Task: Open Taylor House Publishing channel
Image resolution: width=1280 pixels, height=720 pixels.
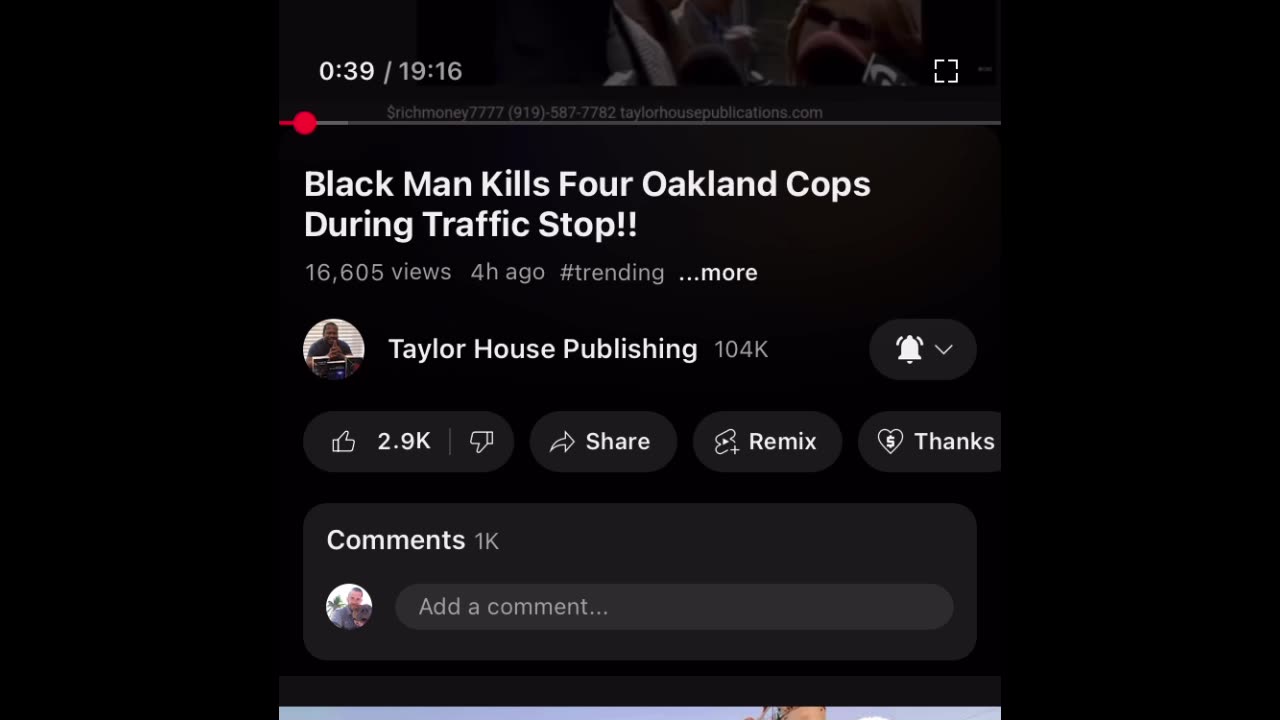Action: [541, 349]
